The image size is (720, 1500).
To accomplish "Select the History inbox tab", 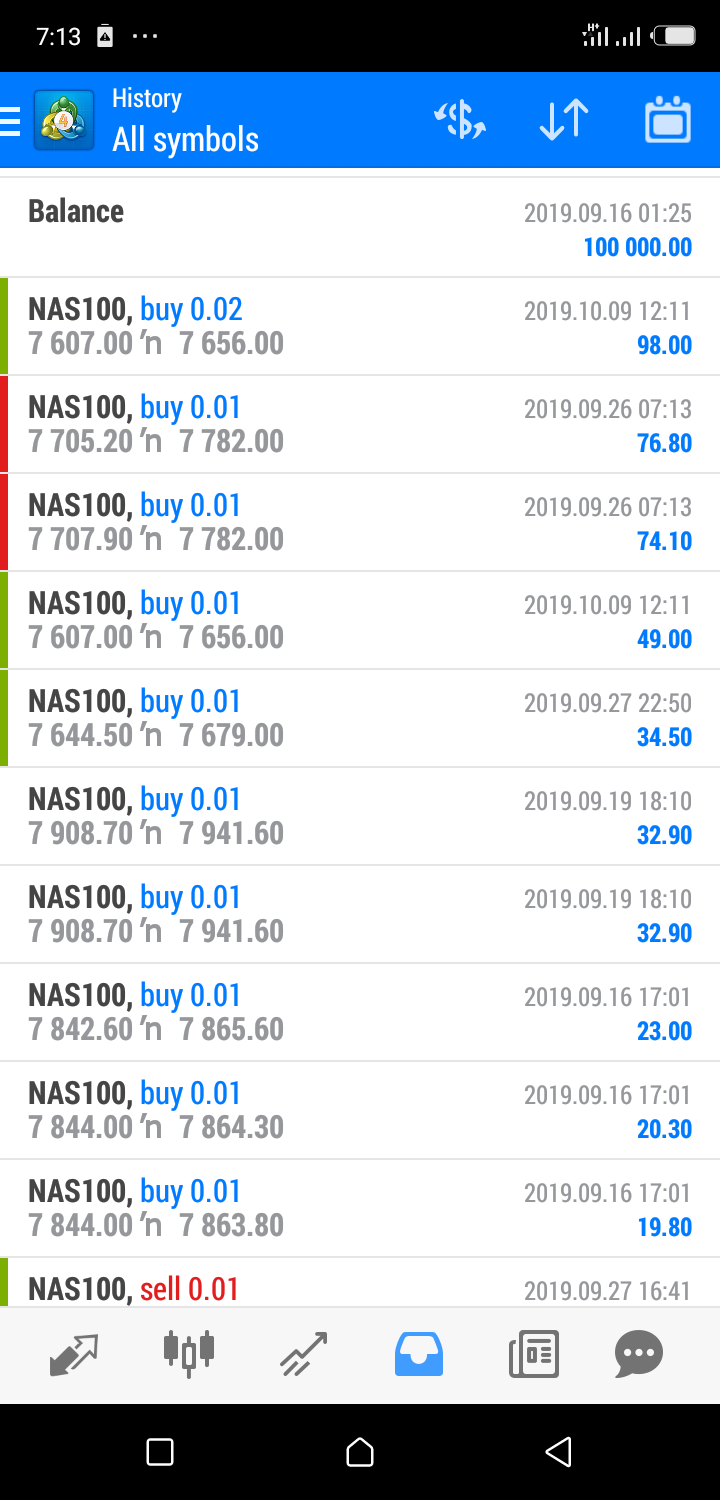I will (x=419, y=1354).
